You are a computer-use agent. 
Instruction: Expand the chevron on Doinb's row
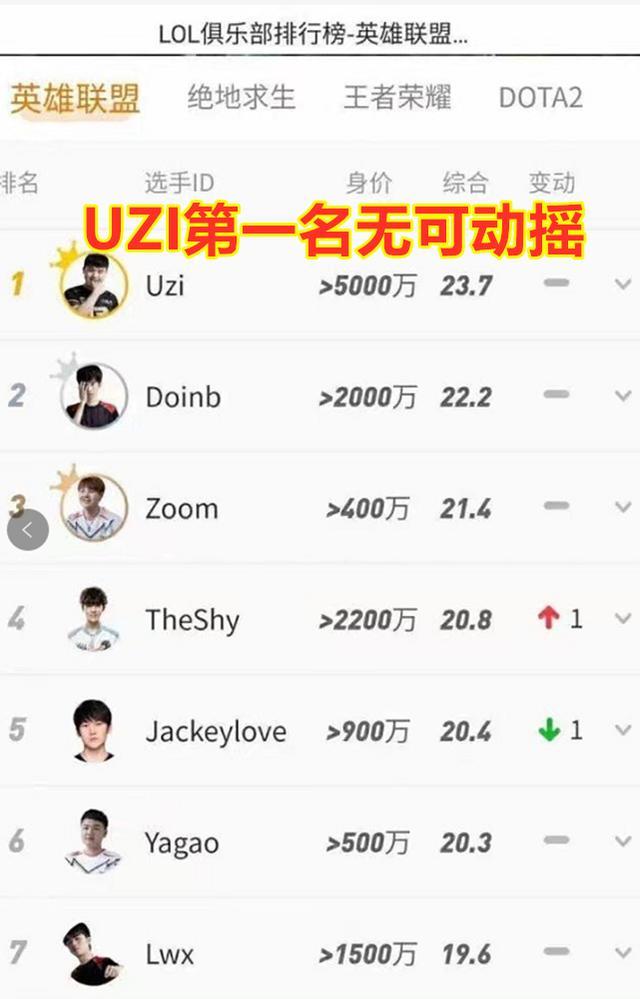(623, 397)
